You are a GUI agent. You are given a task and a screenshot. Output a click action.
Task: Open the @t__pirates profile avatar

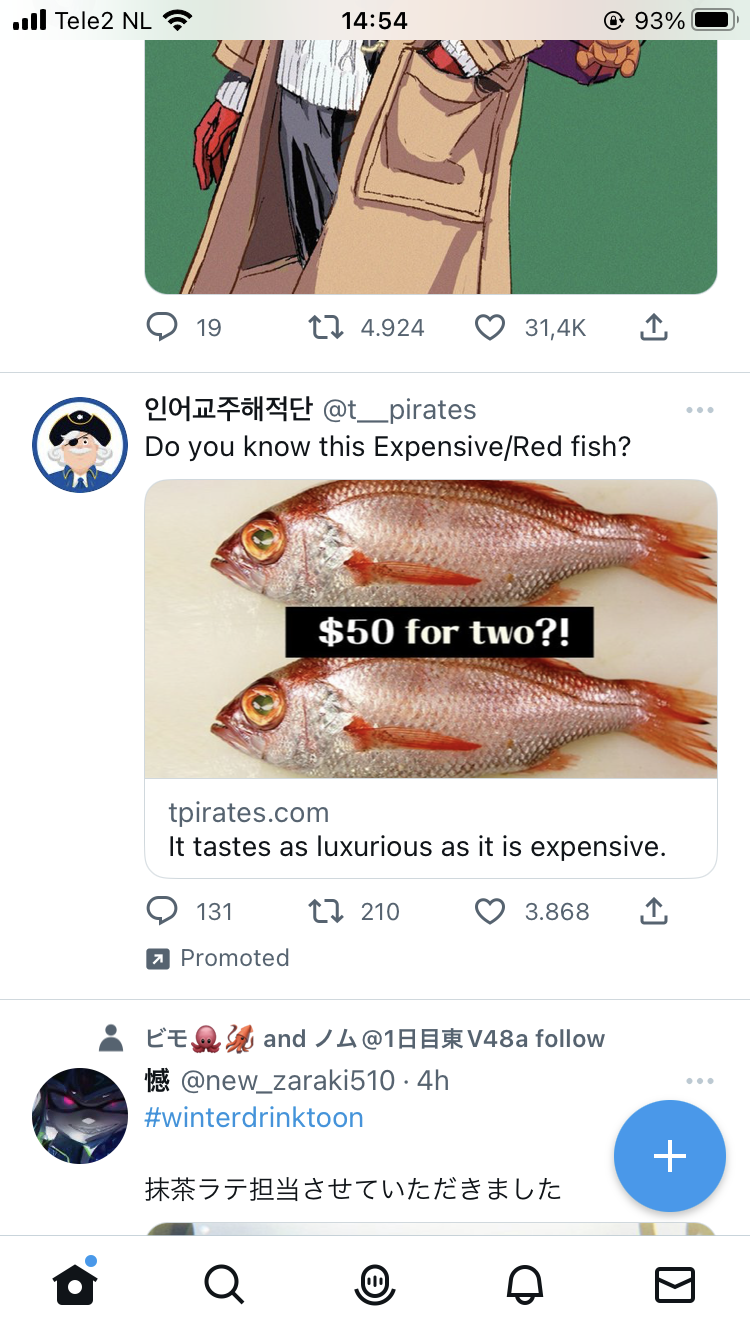tap(80, 445)
